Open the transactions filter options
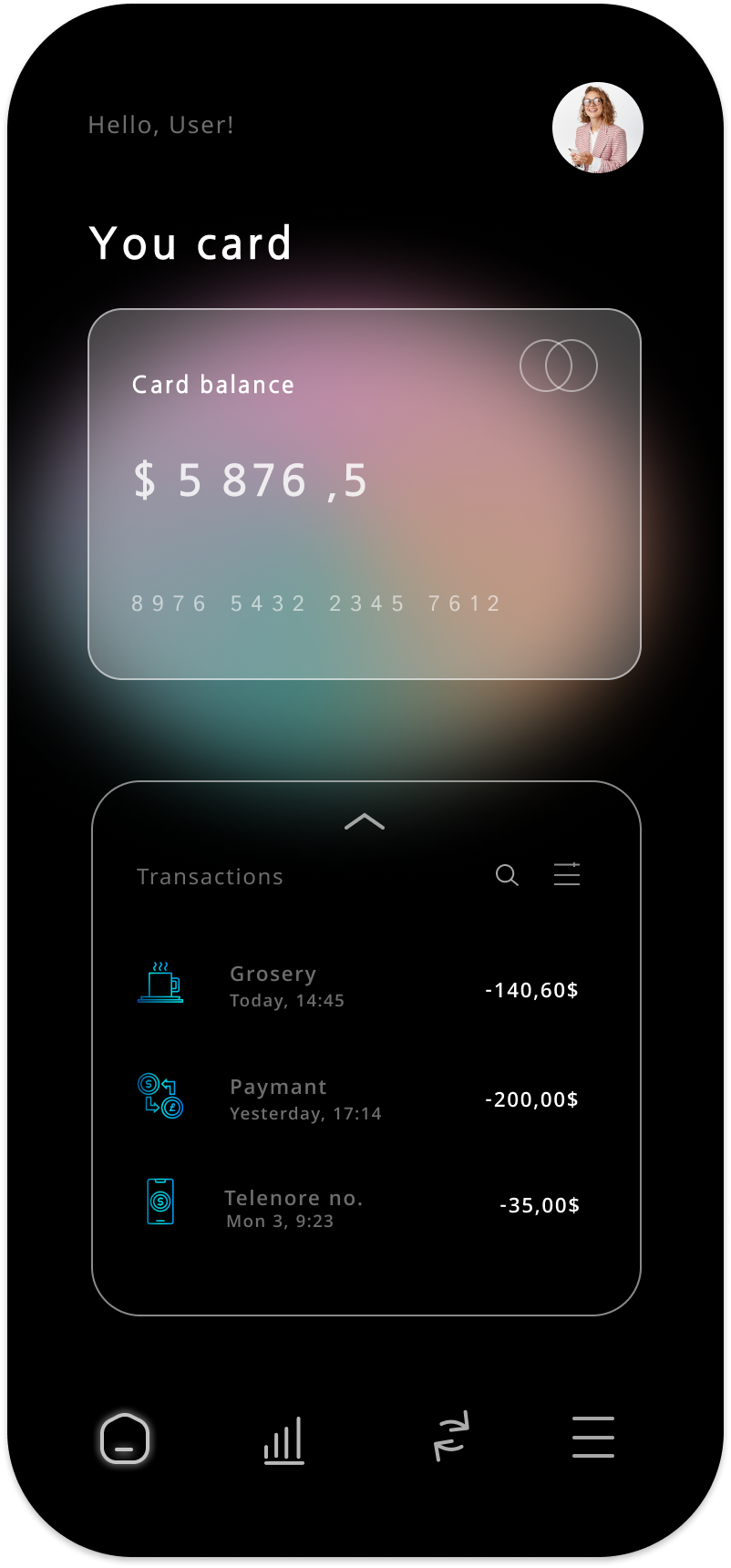The width and height of the screenshot is (731, 1568). click(567, 874)
